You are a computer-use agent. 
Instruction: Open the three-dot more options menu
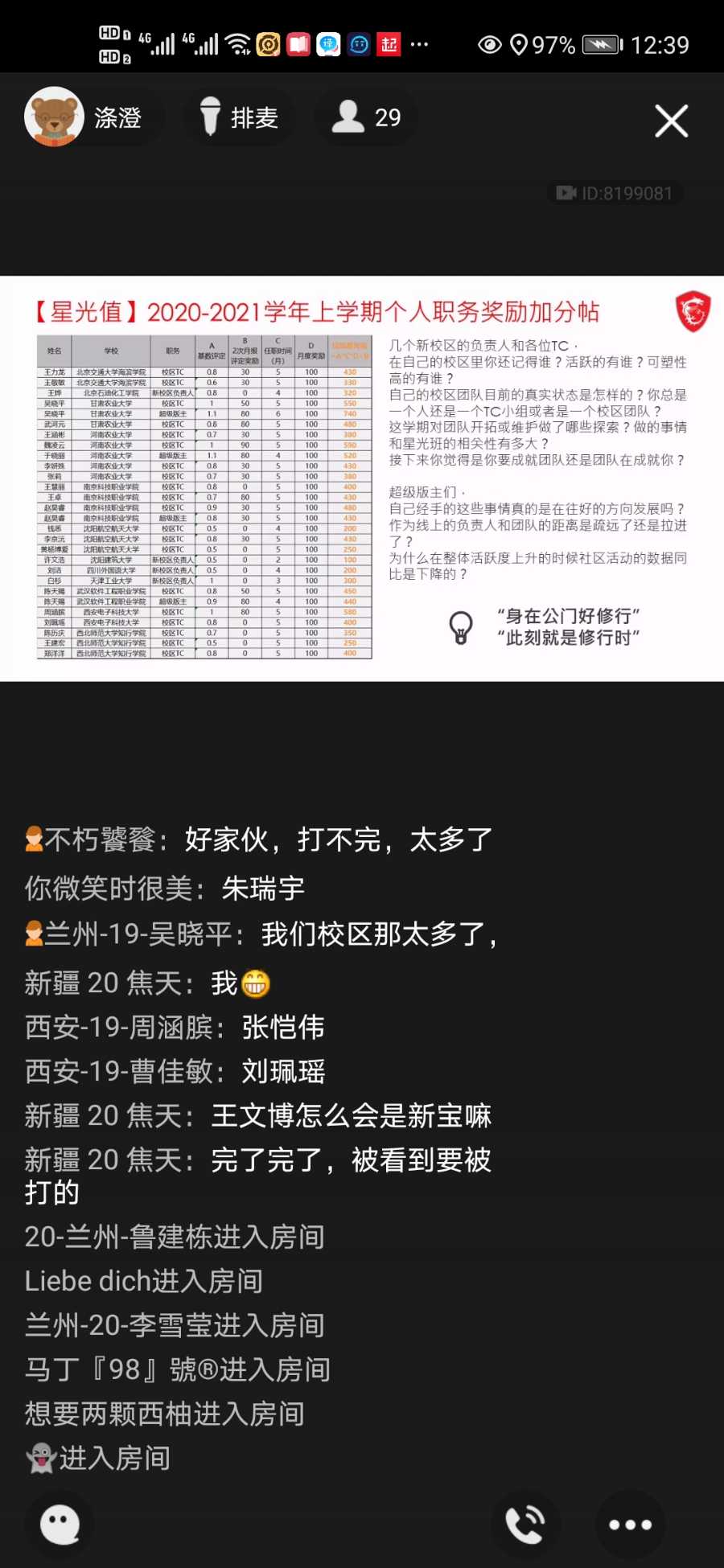630,1524
